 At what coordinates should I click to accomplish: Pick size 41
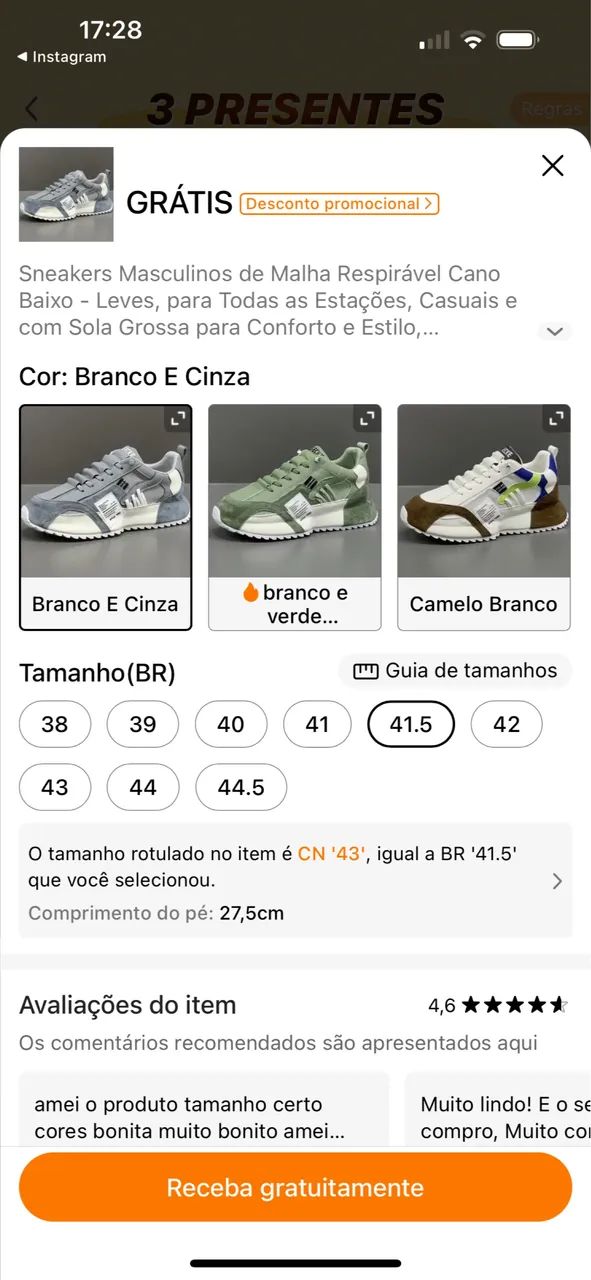click(317, 724)
